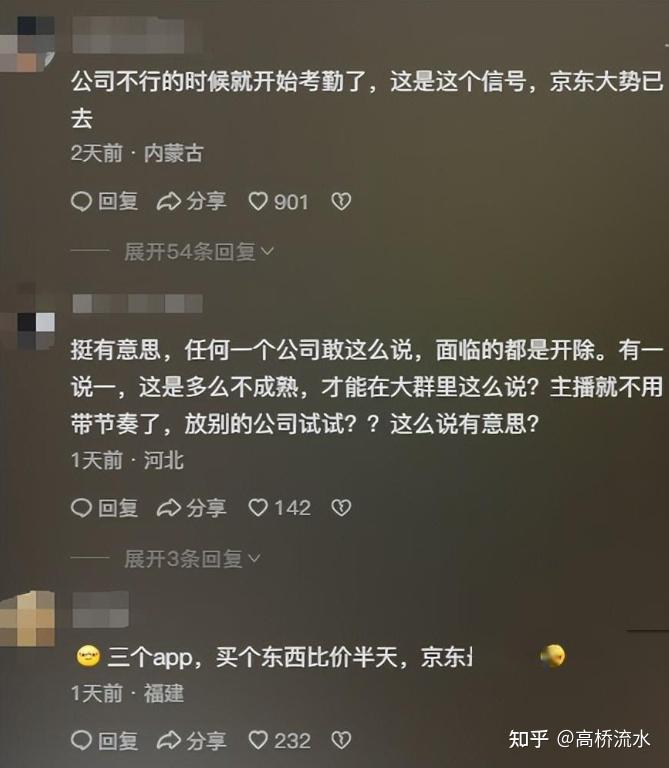Reply to the 内蒙古 comment
This screenshot has height=768, width=669.
click(104, 202)
